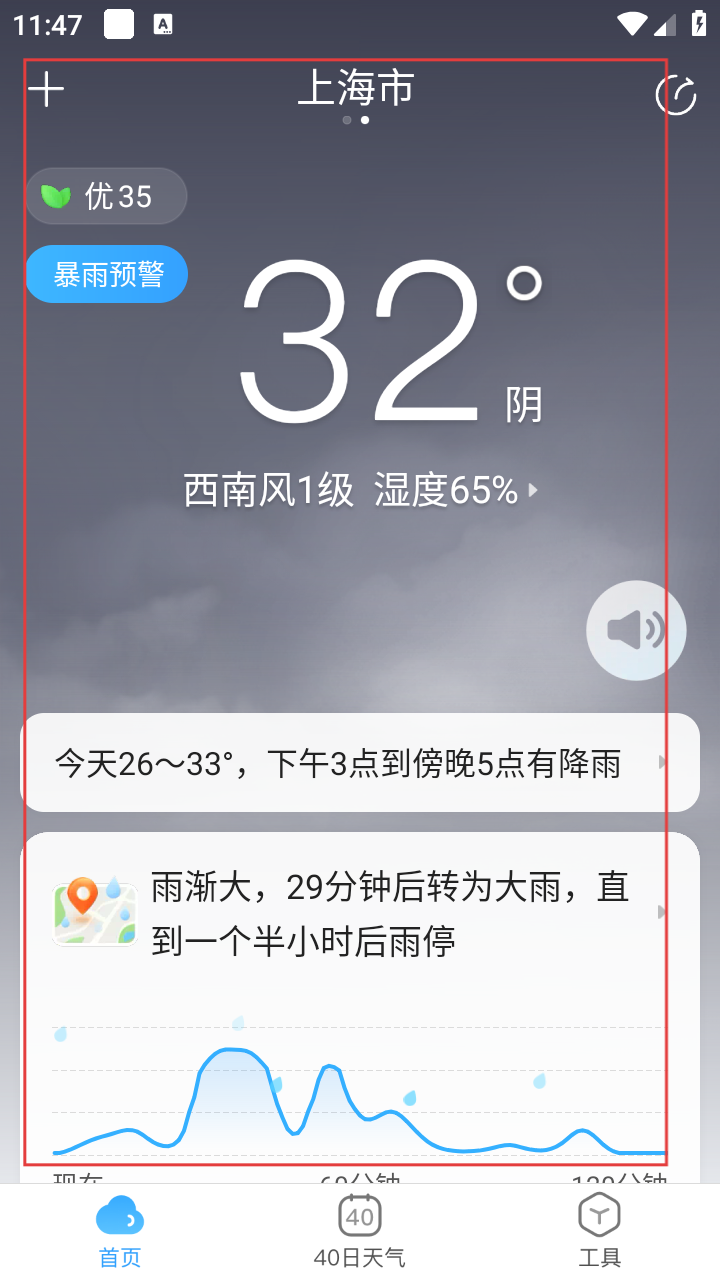Tap the share icon at top right
Image resolution: width=720 pixels, height=1280 pixels.
(x=675, y=95)
